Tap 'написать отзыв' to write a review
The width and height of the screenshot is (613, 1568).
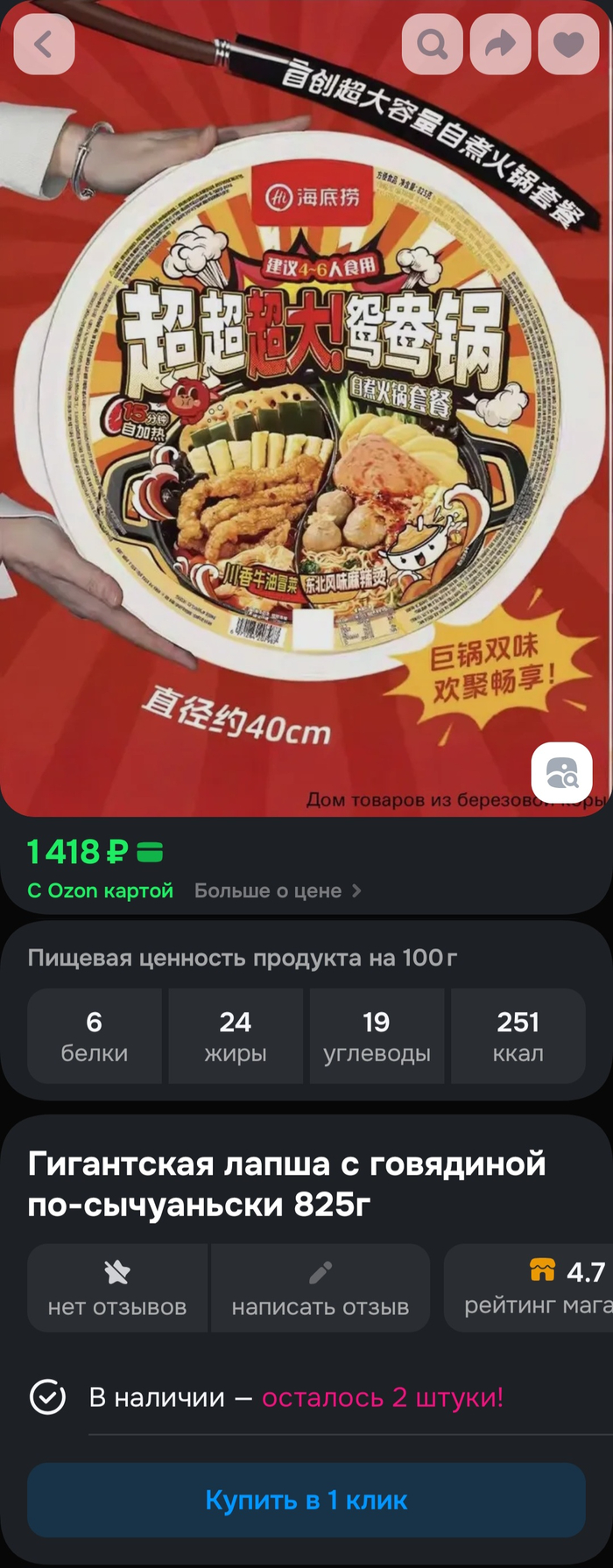320,1288
